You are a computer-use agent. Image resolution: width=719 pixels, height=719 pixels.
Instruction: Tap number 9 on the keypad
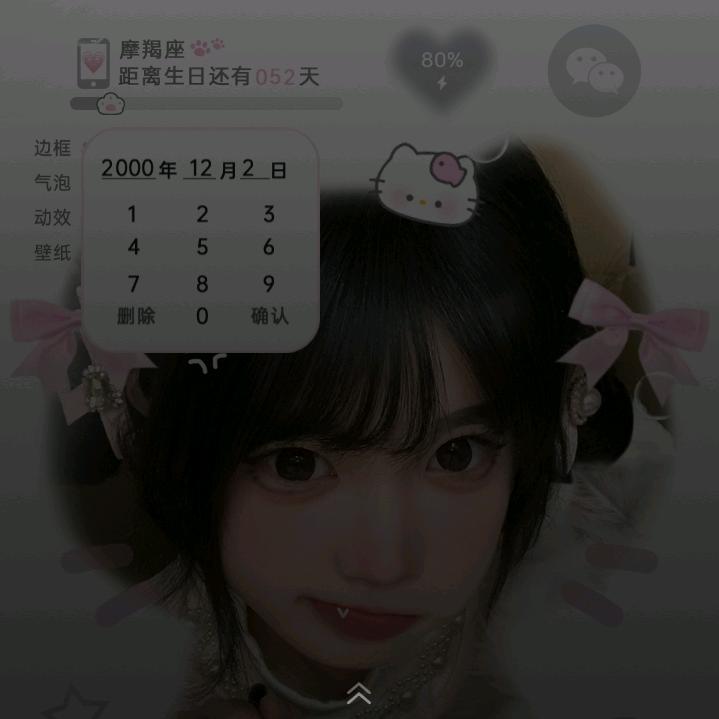coord(268,284)
